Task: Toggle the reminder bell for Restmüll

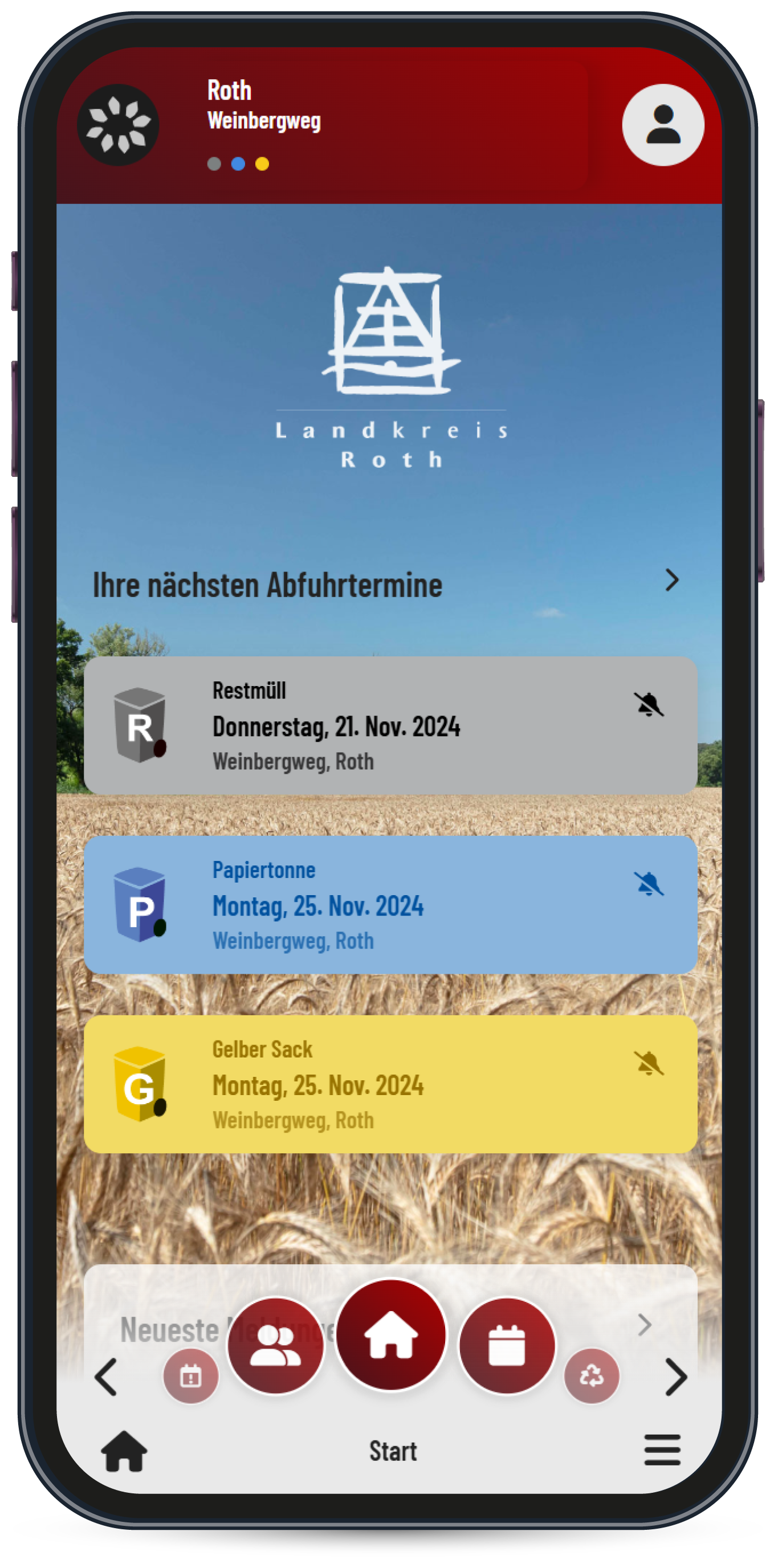Action: (x=649, y=704)
